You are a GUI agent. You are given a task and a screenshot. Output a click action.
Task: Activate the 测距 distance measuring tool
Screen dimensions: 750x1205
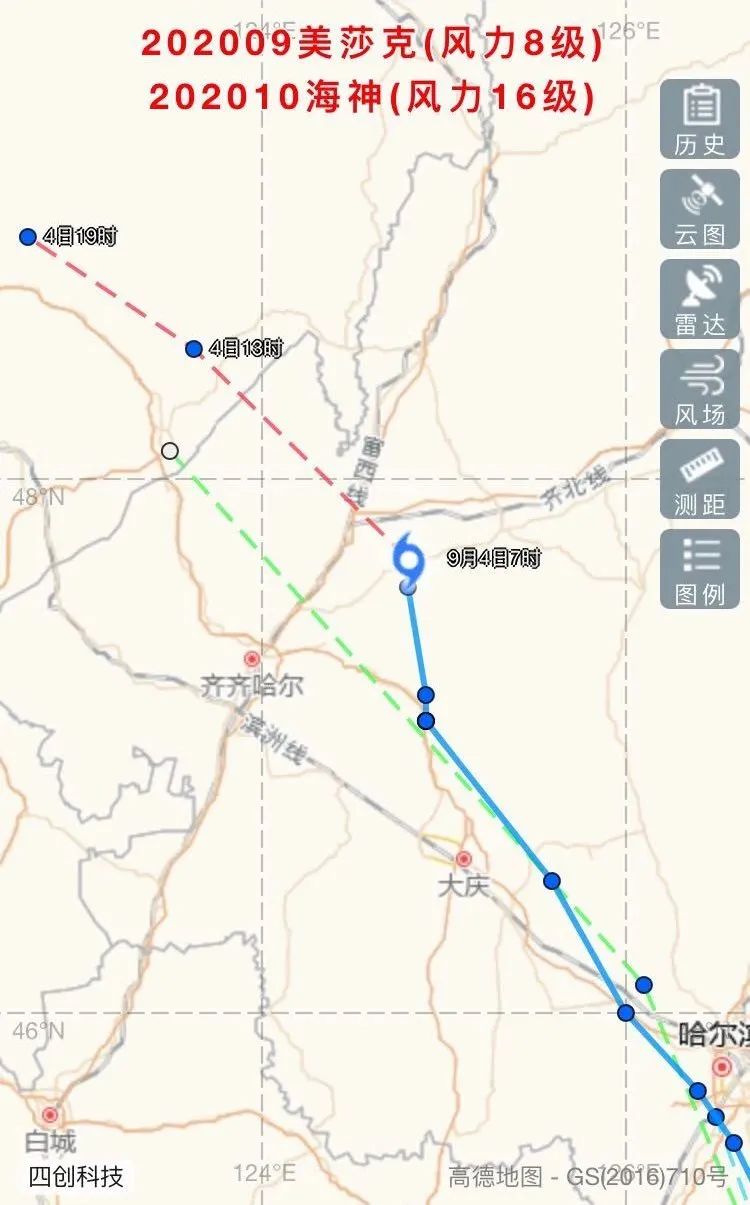[x=700, y=480]
